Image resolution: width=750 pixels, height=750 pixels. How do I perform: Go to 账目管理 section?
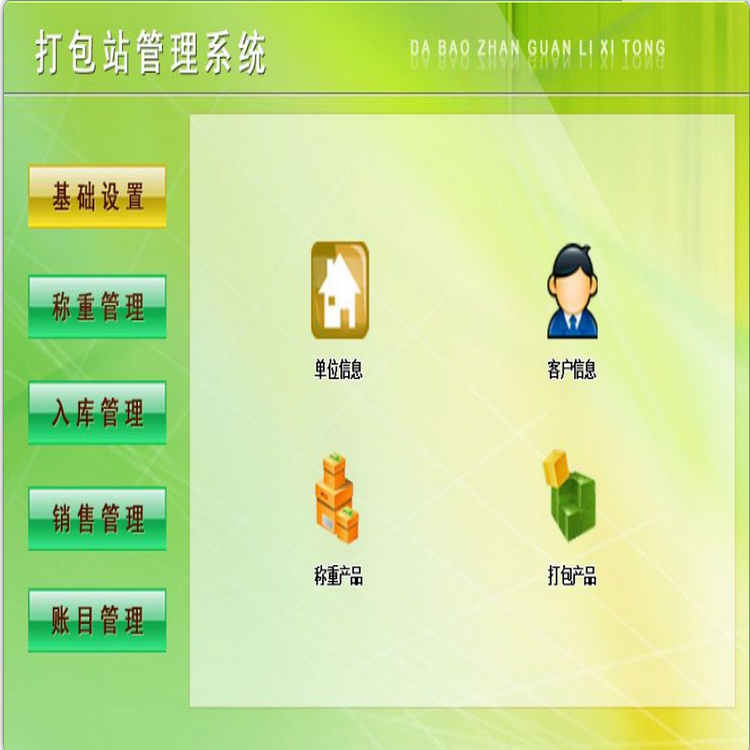click(97, 621)
